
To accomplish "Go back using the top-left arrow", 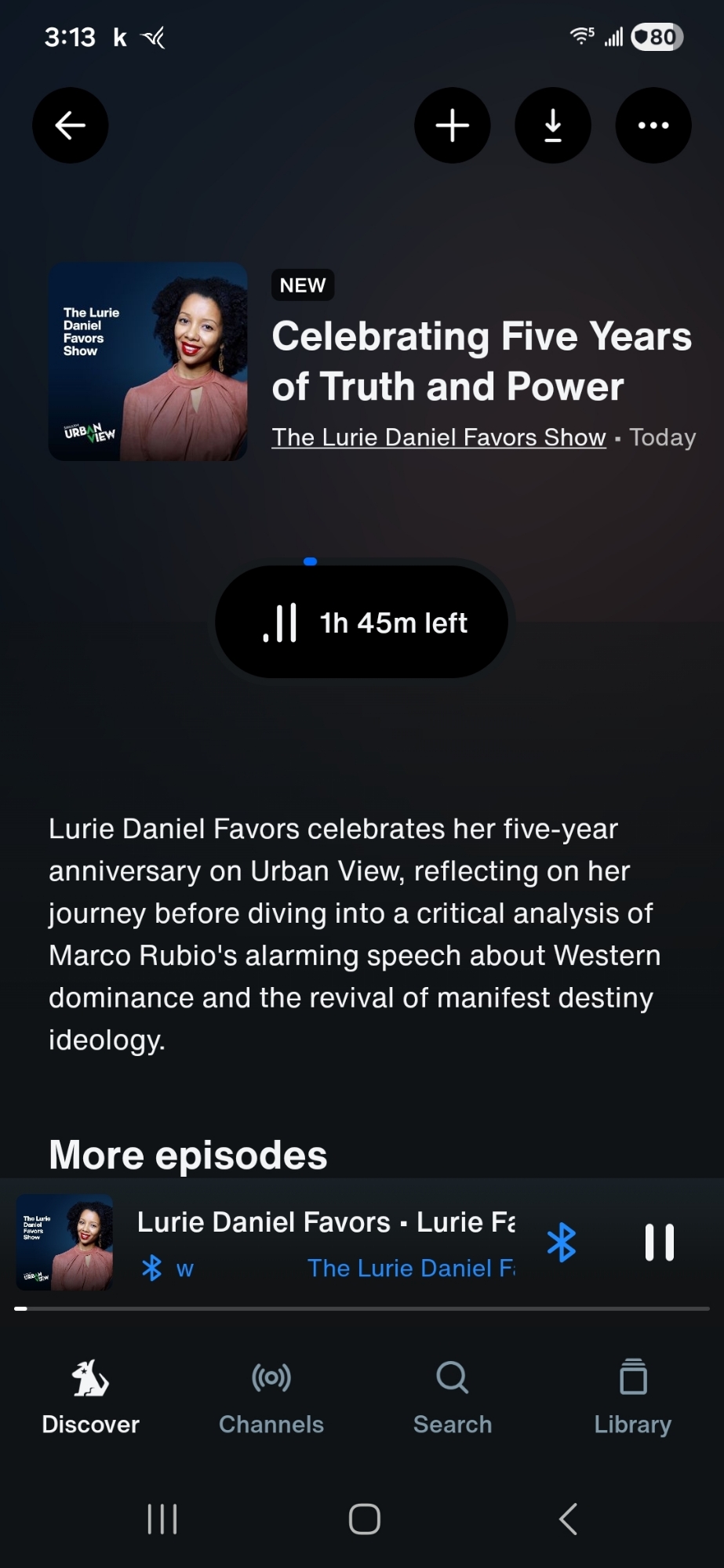I will click(71, 125).
